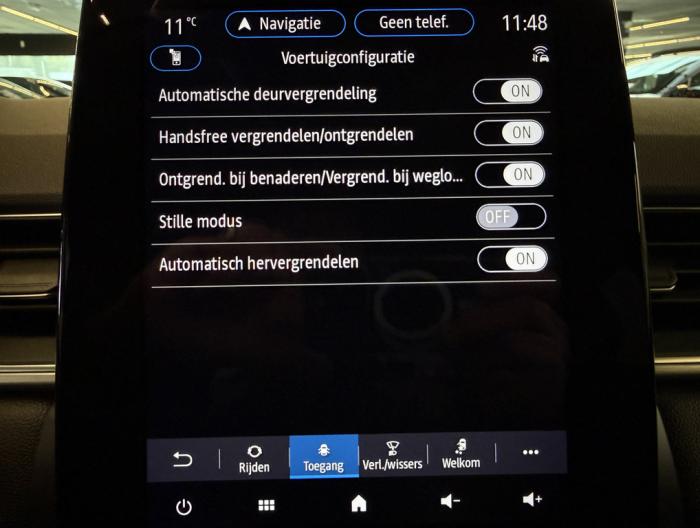Screen dimensions: 700x528
Task: Open the apps grid menu
Action: pyautogui.click(x=266, y=505)
